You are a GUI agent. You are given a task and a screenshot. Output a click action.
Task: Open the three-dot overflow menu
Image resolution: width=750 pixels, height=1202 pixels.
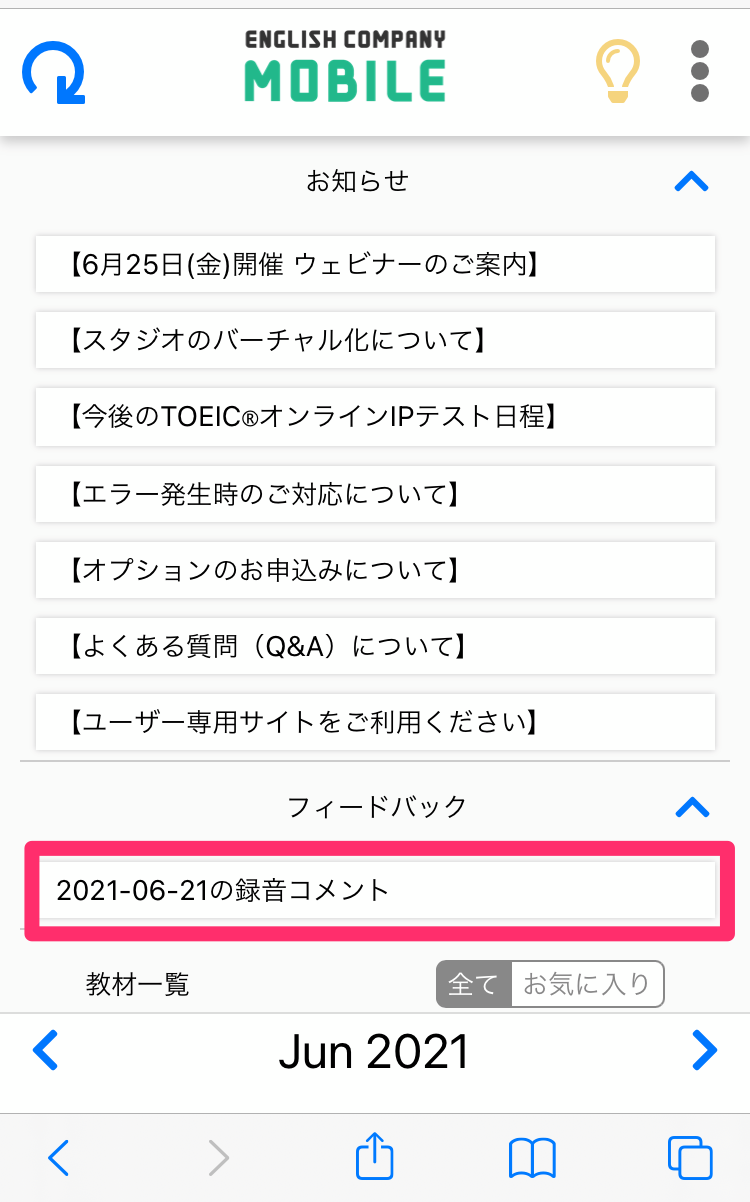point(700,71)
